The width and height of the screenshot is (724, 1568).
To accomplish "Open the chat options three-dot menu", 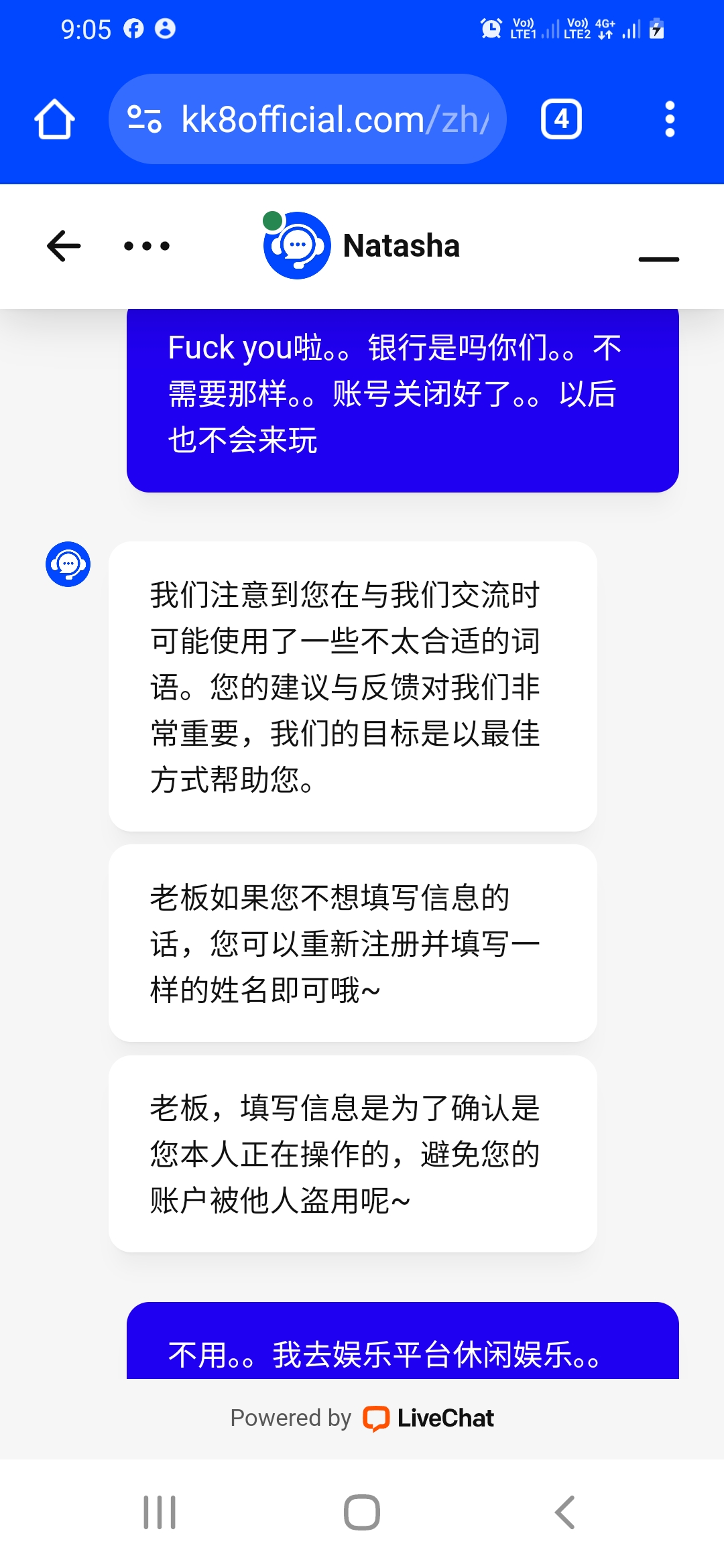I will click(147, 246).
